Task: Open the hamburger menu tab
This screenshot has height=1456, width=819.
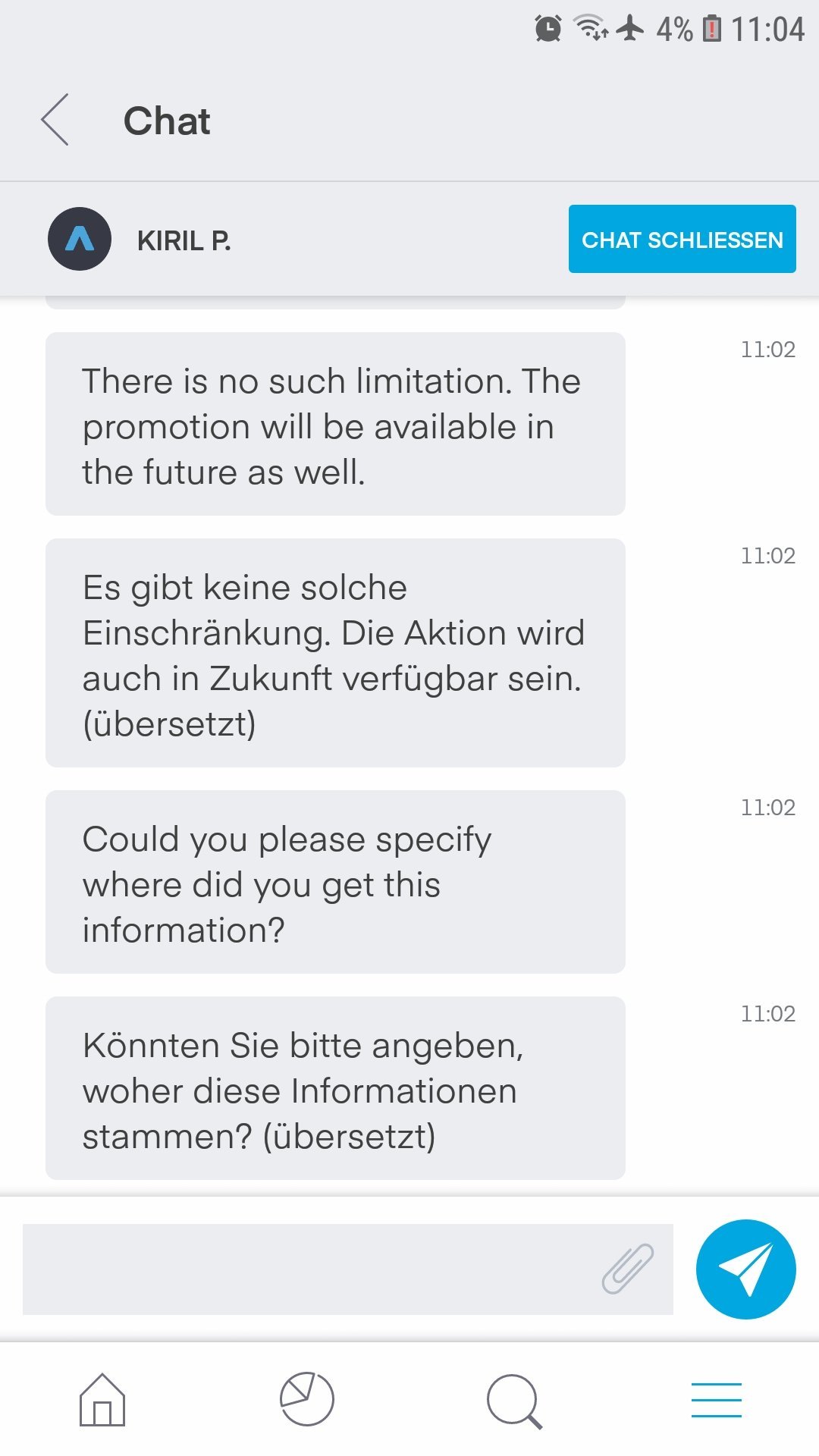Action: (x=717, y=1400)
